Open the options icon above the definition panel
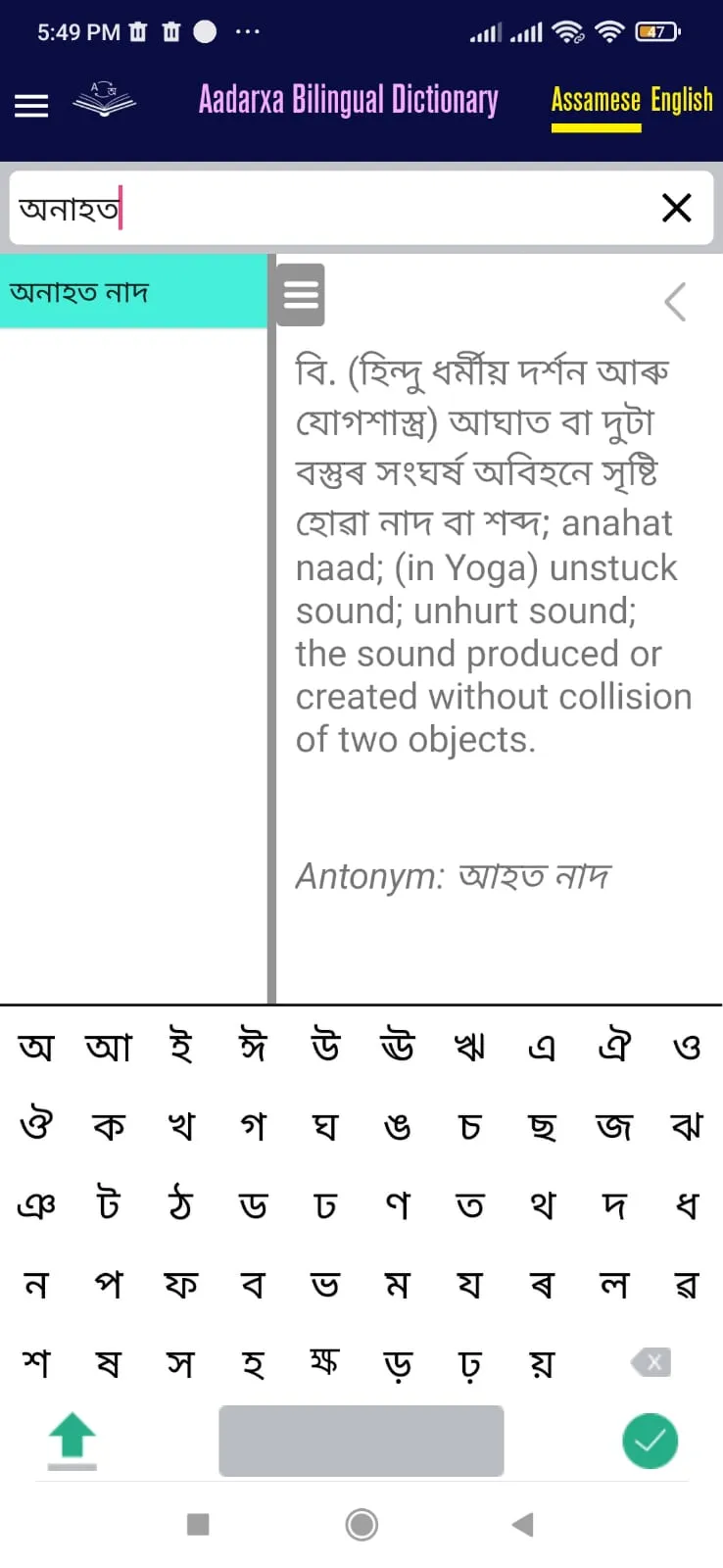The width and height of the screenshot is (723, 1568). [x=300, y=293]
